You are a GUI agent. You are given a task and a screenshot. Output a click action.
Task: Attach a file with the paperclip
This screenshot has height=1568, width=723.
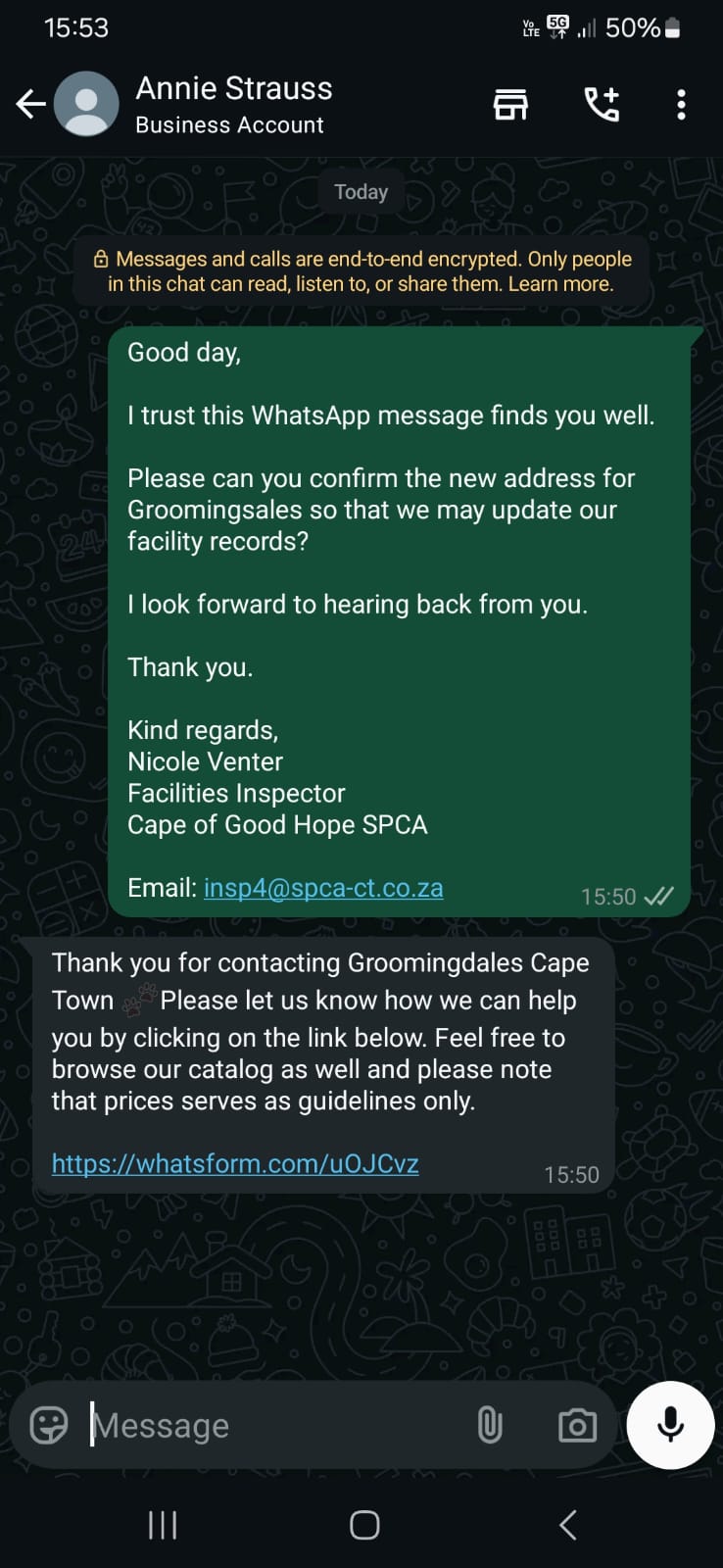pos(490,1425)
